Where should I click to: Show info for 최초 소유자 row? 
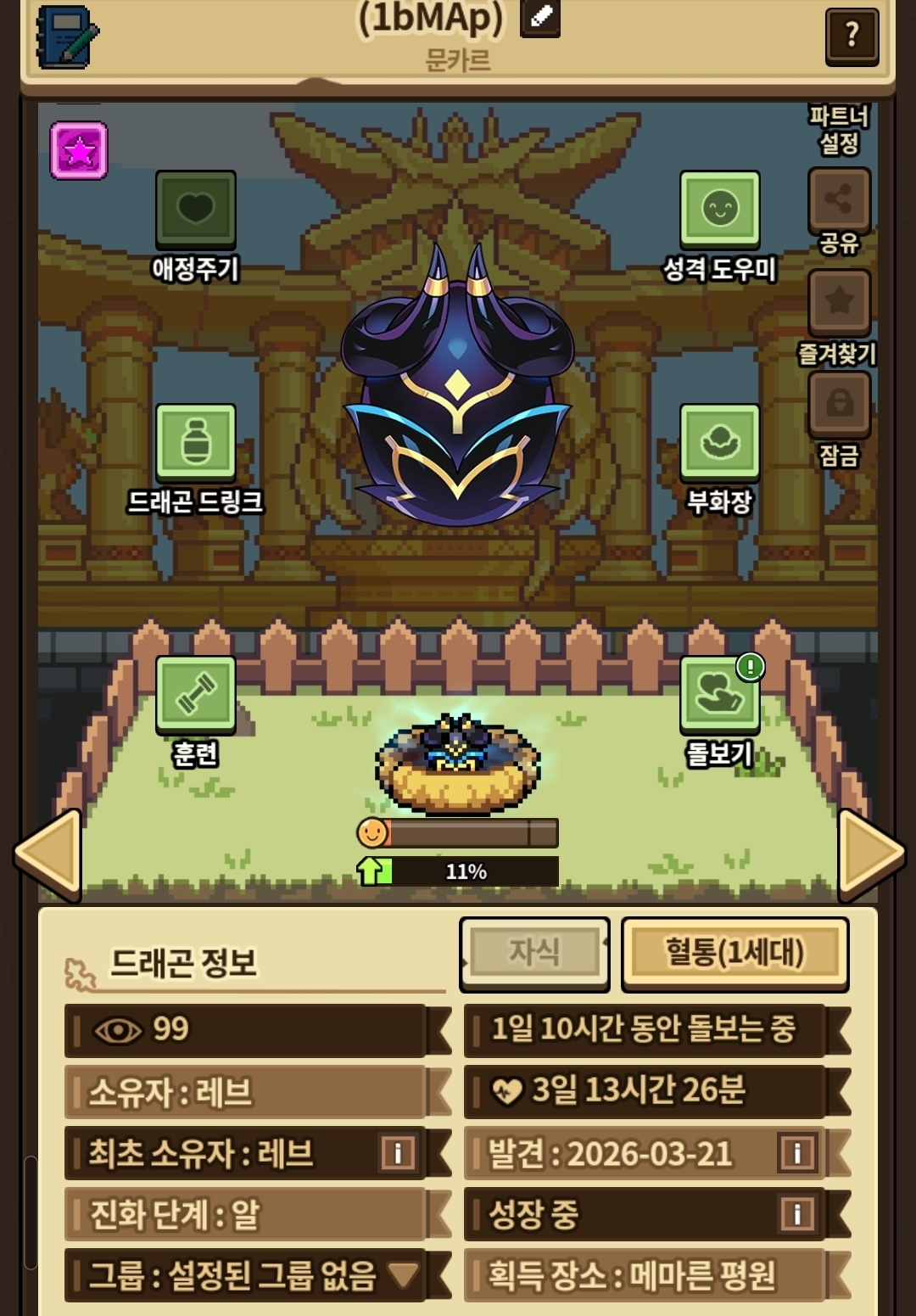[398, 1153]
